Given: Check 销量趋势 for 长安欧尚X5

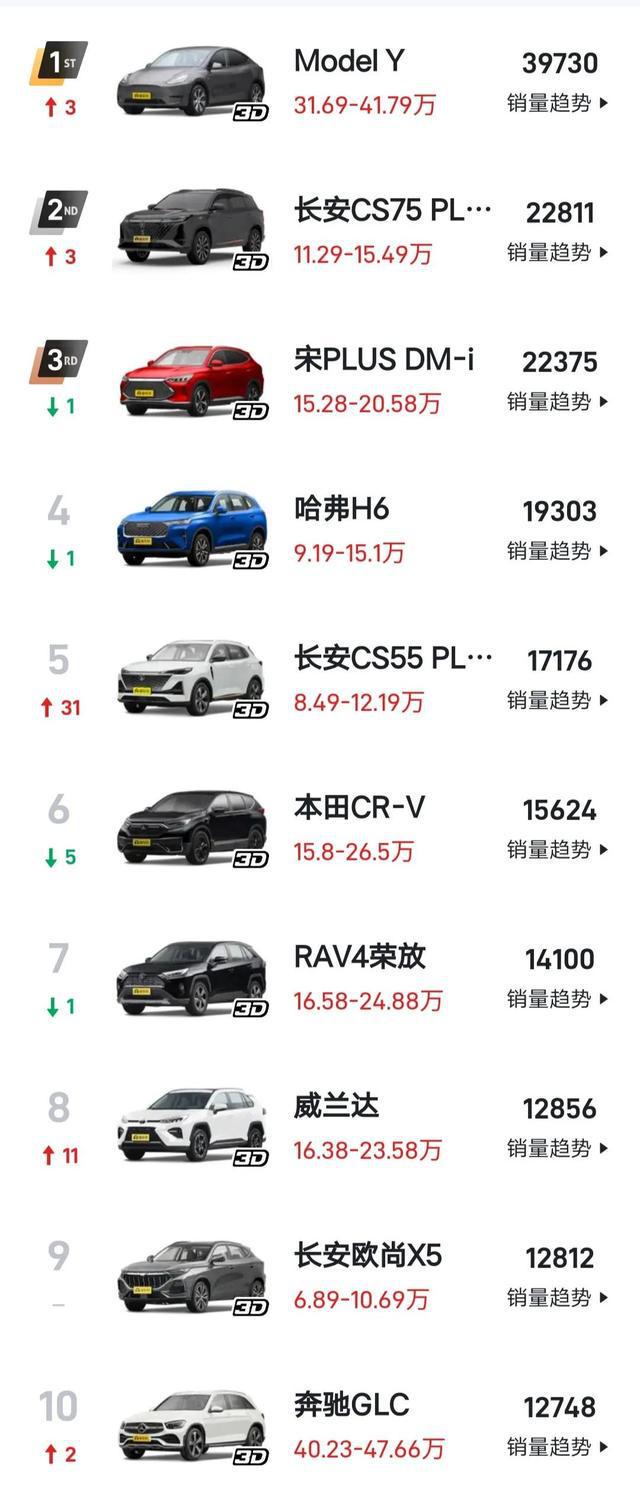Looking at the screenshot, I should pyautogui.click(x=557, y=1298).
